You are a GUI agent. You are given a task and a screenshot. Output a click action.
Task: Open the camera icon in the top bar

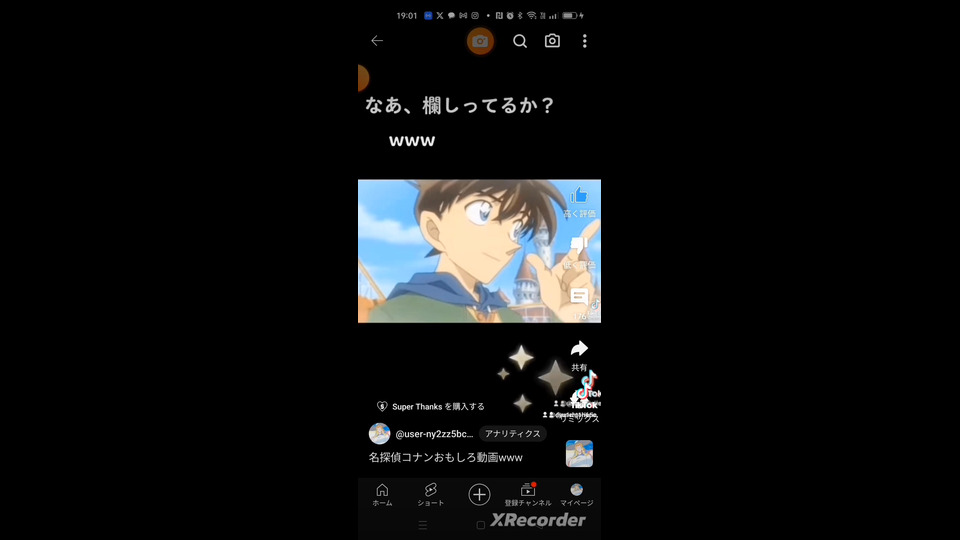552,41
